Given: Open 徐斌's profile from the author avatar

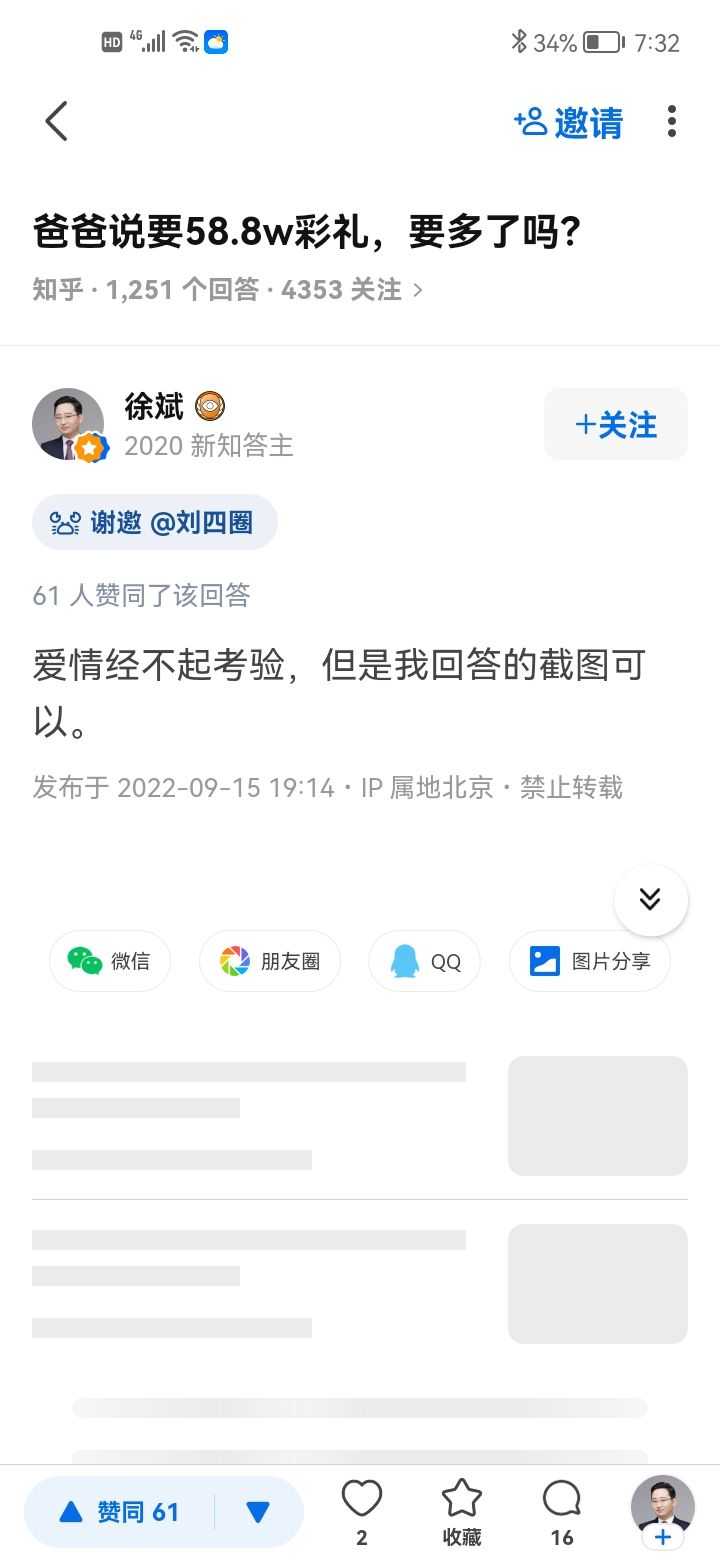Looking at the screenshot, I should tap(68, 424).
